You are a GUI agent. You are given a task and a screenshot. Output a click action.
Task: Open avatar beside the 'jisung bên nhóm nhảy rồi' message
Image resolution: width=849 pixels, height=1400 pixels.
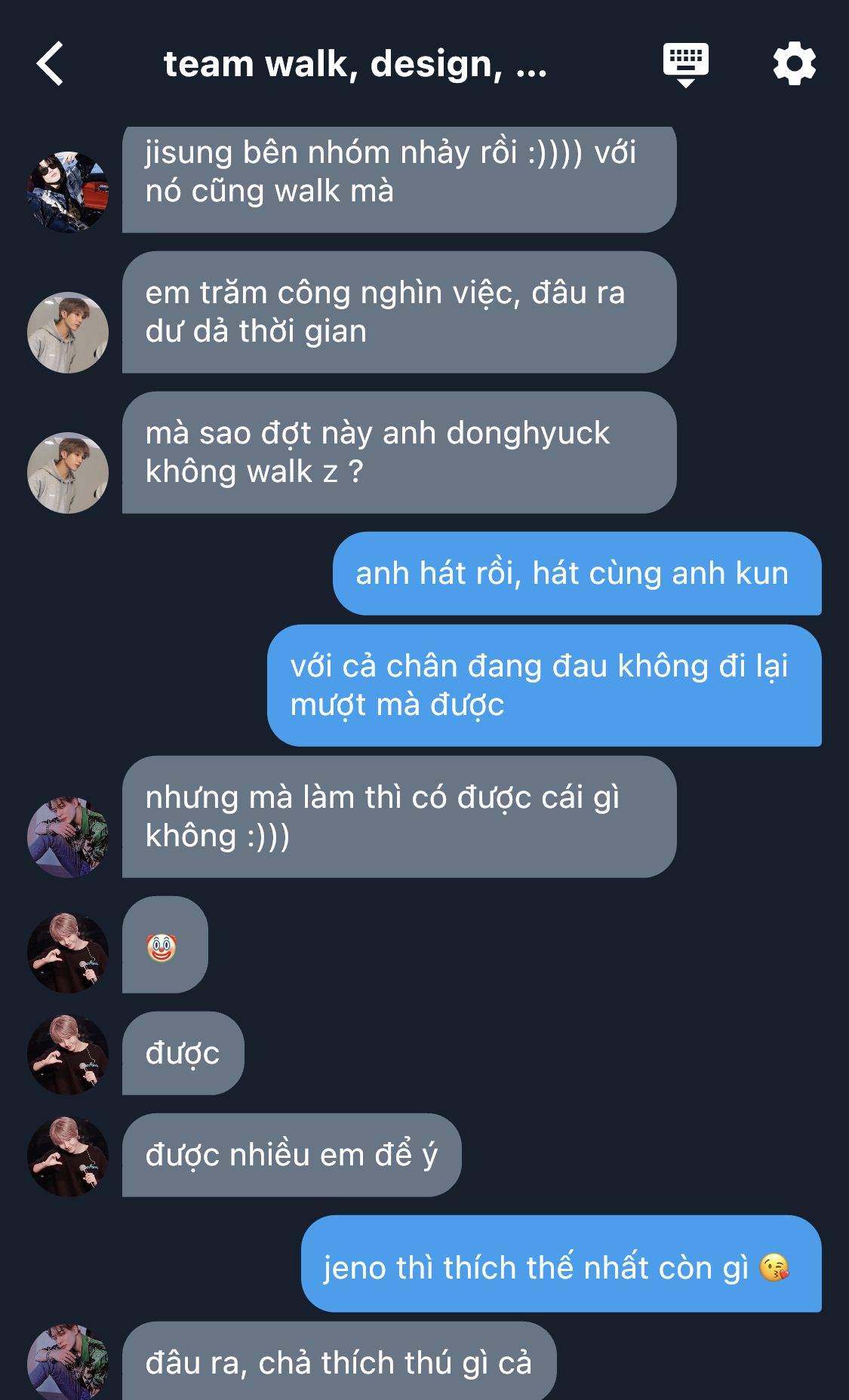tap(68, 192)
